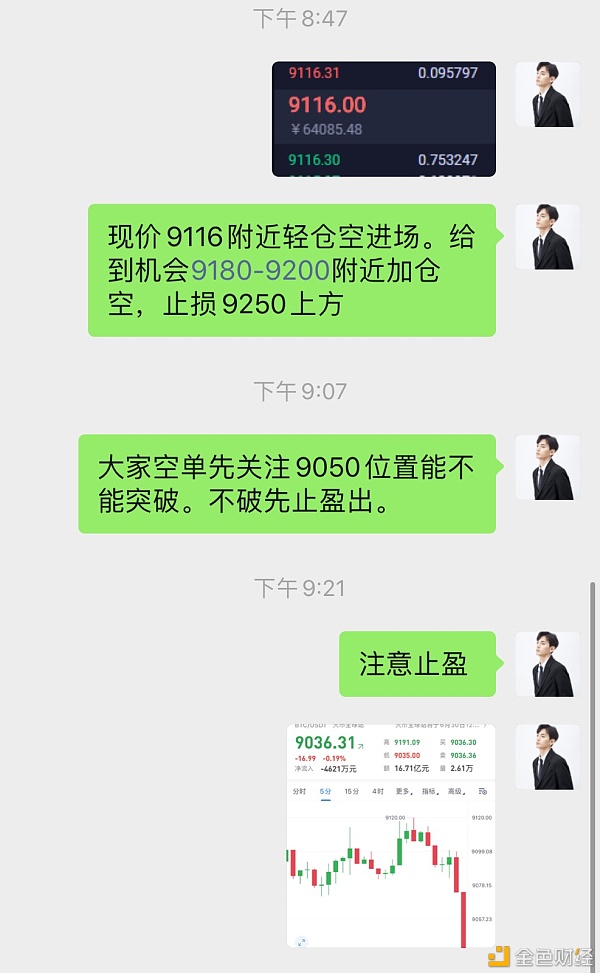Open sender's avatar beside 大家空单先关注 message
Viewport: 600px width, 973px height.
pyautogui.click(x=547, y=467)
